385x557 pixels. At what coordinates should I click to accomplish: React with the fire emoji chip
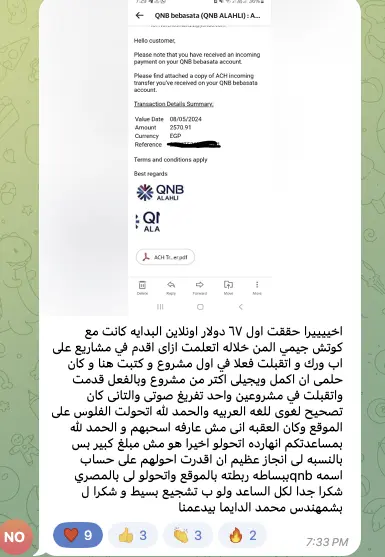click(242, 535)
